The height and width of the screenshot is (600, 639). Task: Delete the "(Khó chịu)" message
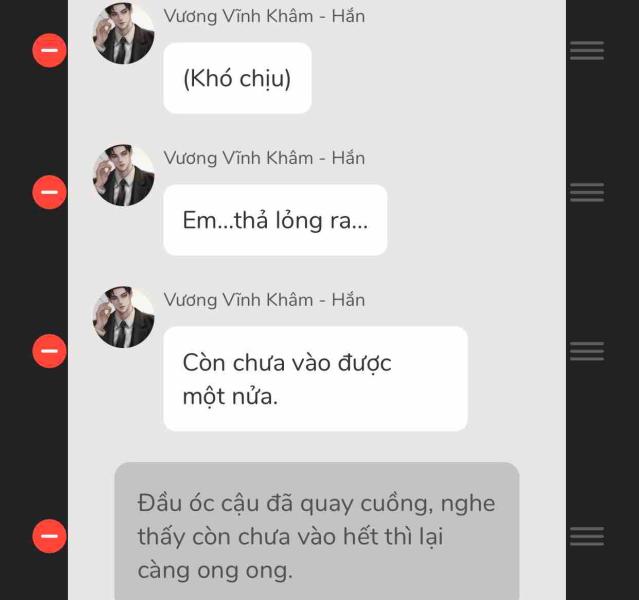click(x=49, y=50)
